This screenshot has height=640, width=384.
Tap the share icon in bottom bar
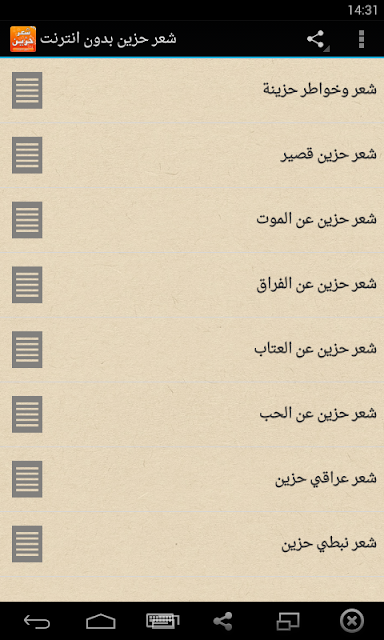pyautogui.click(x=223, y=621)
